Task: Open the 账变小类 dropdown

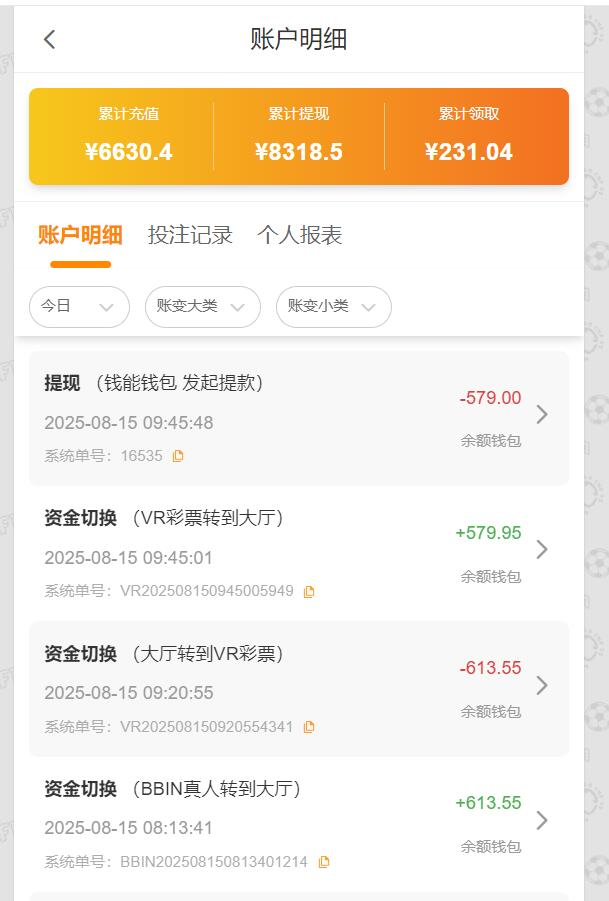Action: point(333,307)
